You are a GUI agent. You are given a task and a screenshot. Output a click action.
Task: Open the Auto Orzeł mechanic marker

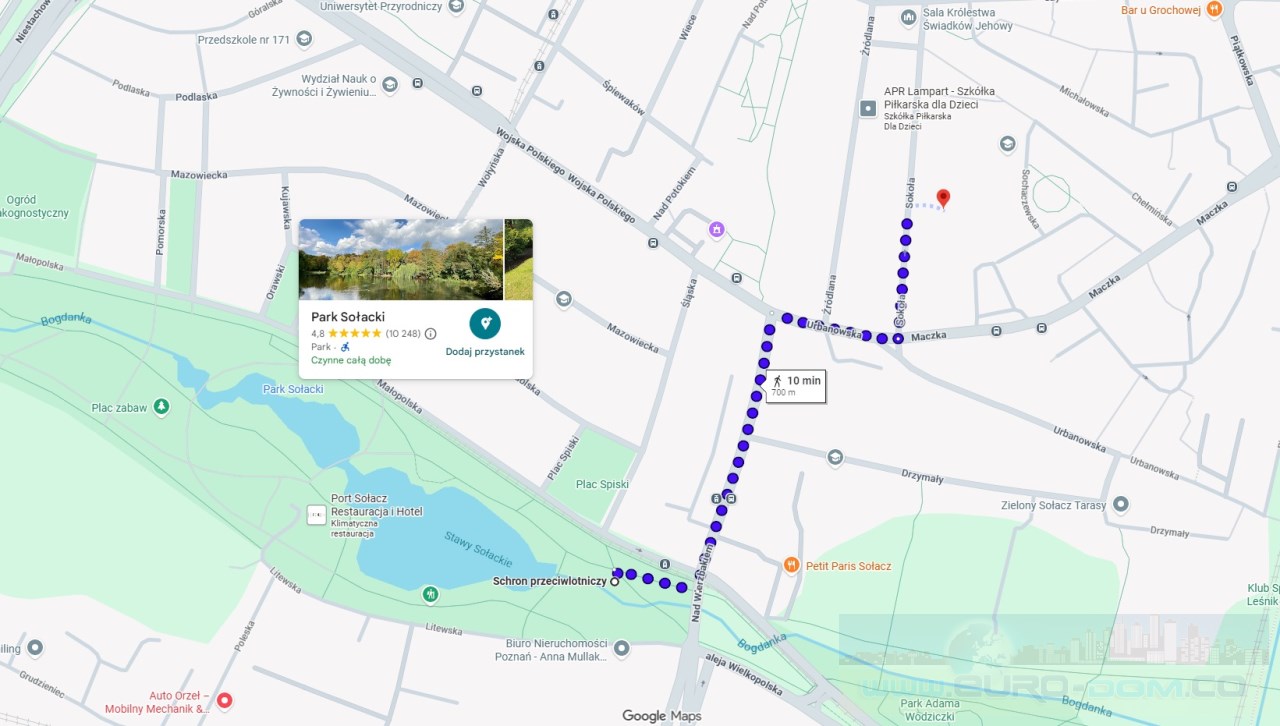pos(225,701)
